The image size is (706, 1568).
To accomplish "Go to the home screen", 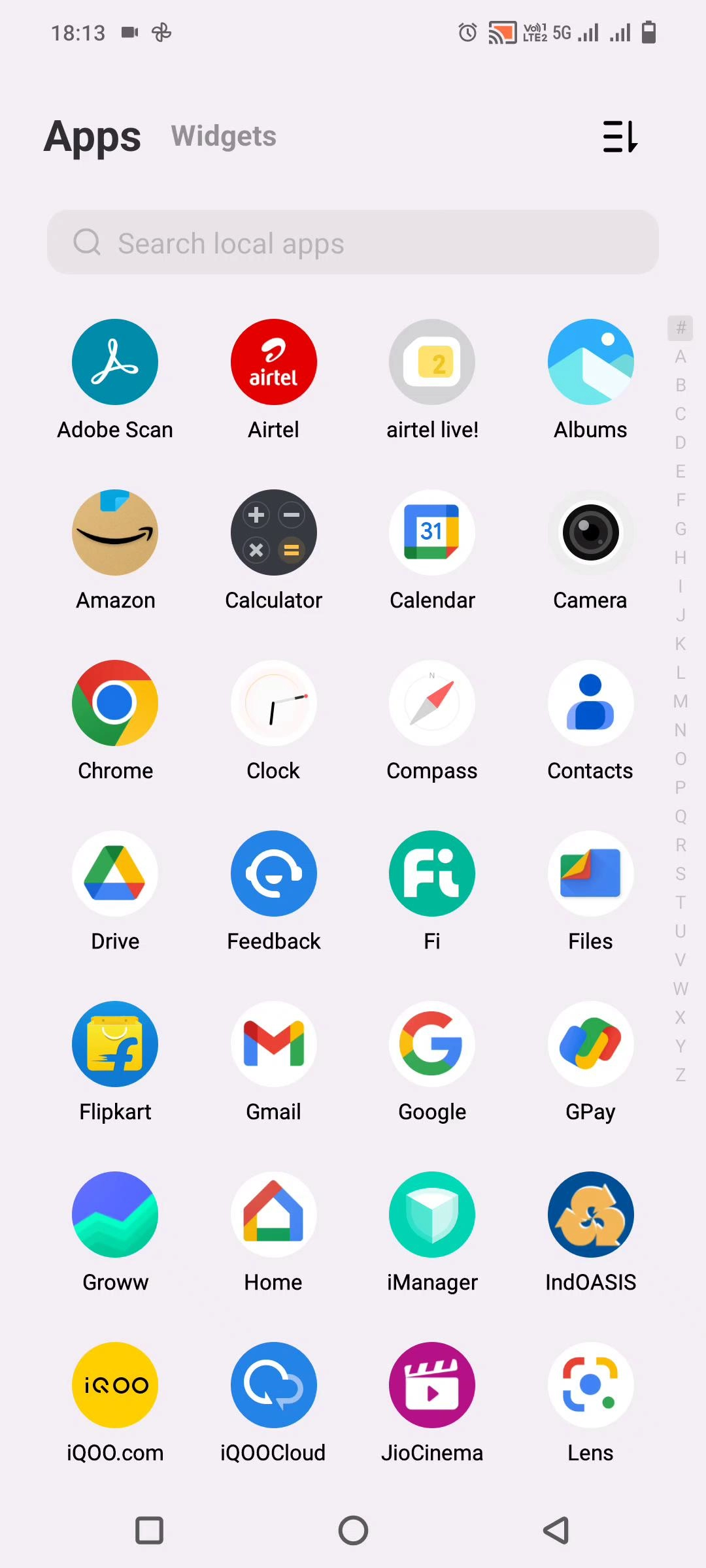I will 353,1530.
